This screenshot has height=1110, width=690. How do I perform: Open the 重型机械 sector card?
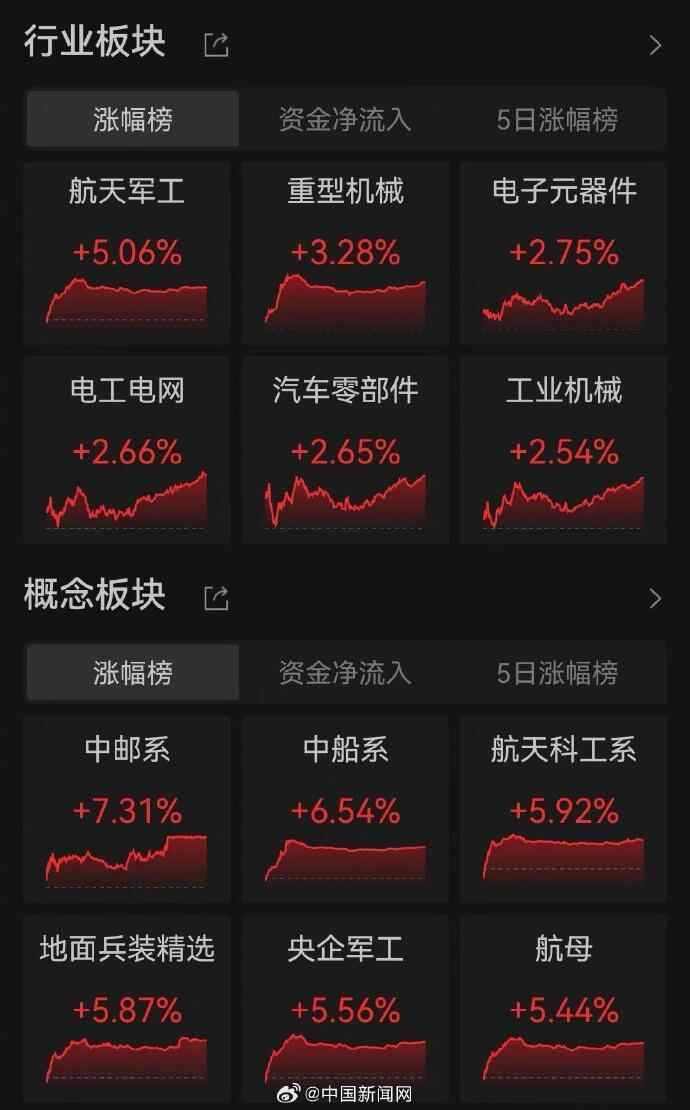(x=345, y=253)
